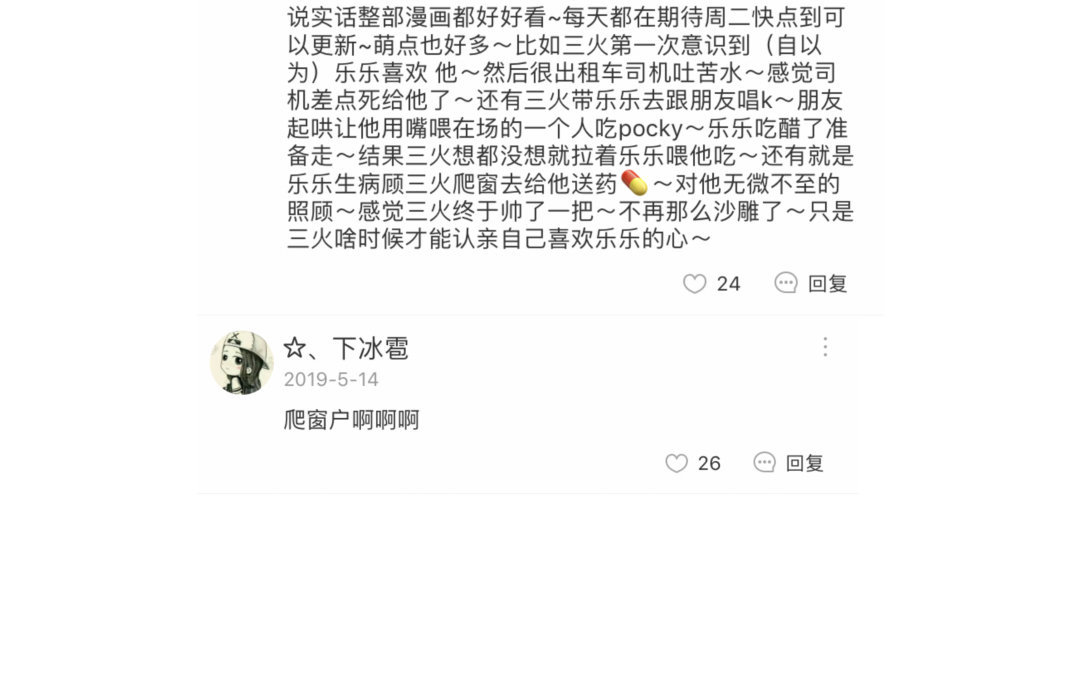Open 下冰雹's profile avatar
The height and width of the screenshot is (675, 1080).
point(241,362)
